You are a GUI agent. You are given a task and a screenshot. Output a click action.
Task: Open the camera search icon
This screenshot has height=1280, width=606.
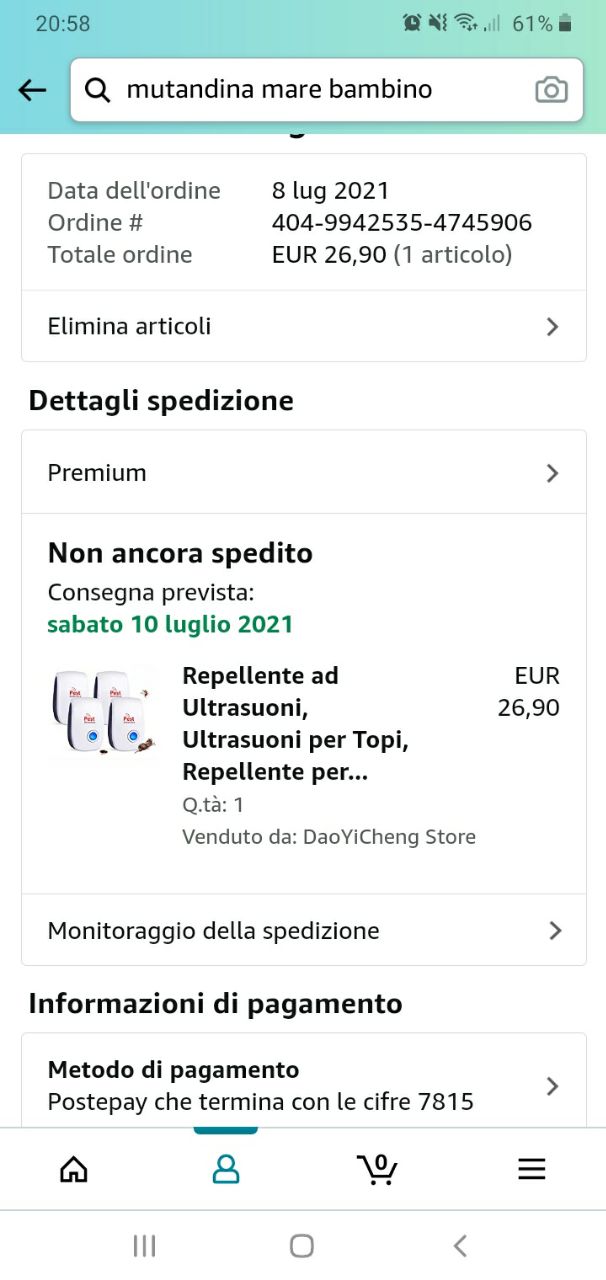[x=551, y=90]
